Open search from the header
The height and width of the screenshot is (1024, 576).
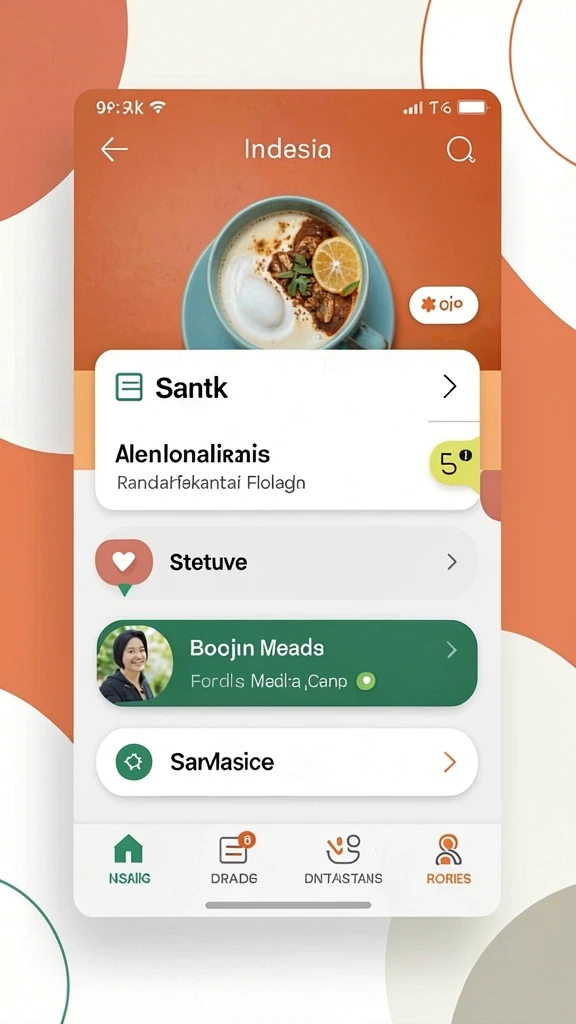[460, 150]
